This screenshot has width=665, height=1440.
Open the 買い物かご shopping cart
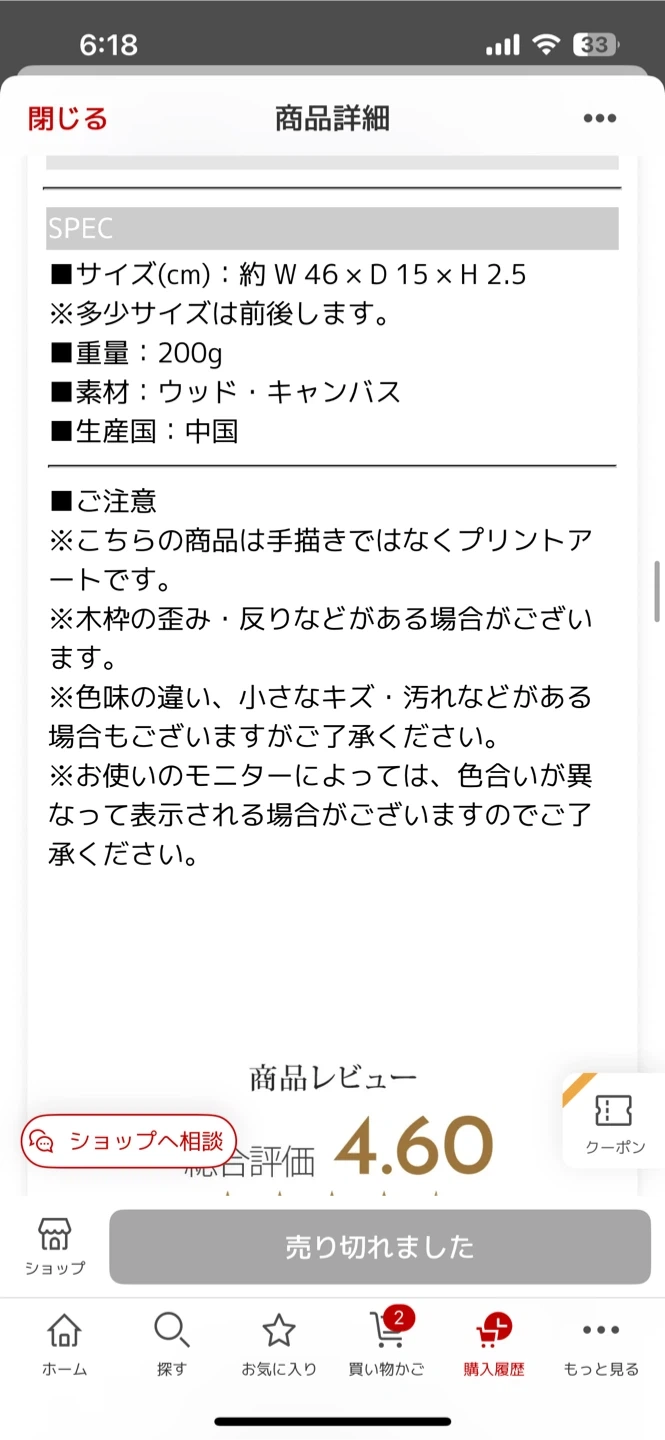(386, 1345)
